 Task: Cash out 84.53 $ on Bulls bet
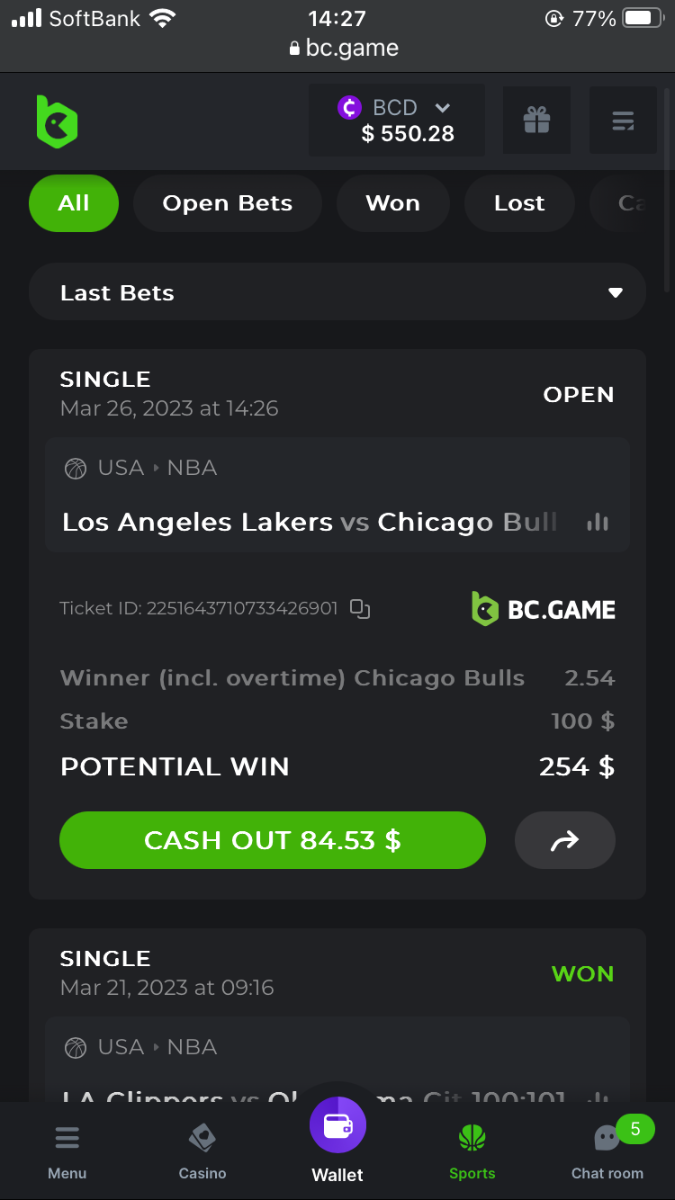[x=272, y=840]
